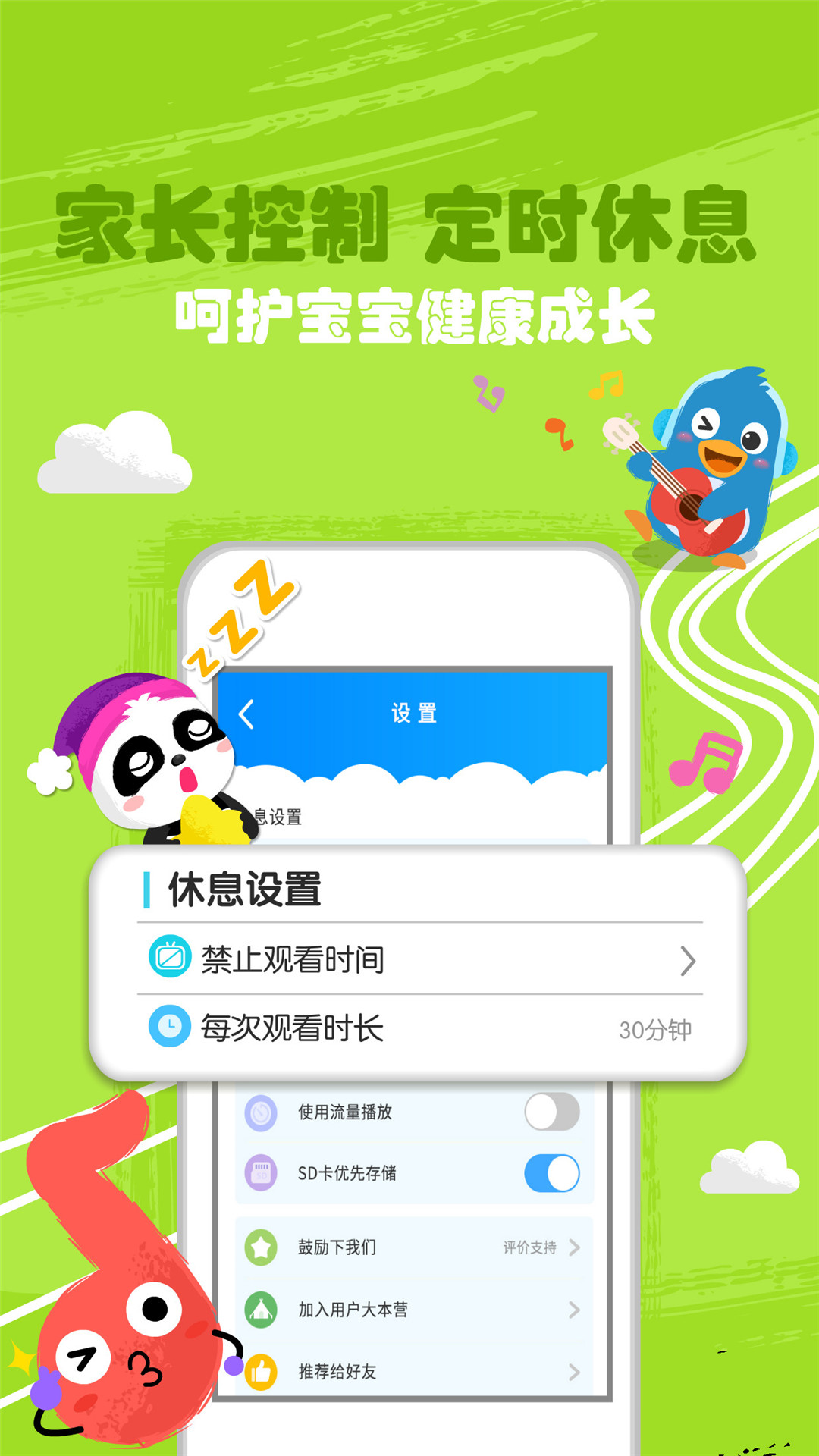Viewport: 819px width, 1456px height.
Task: Click the data usage icon beside 使用流量播放
Action: 262,1112
